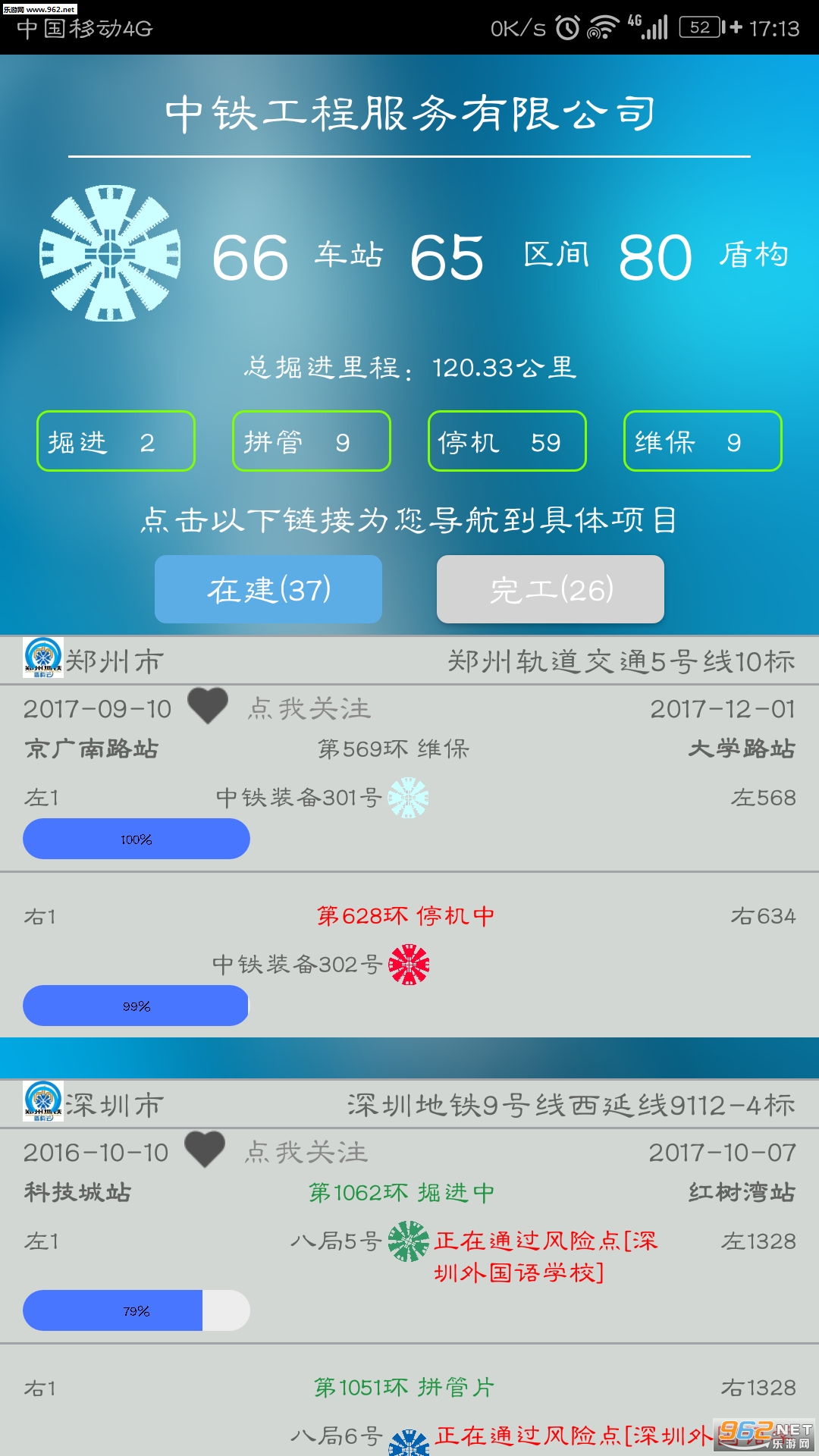Open shield machine 中铁装备302号 details

297,965
